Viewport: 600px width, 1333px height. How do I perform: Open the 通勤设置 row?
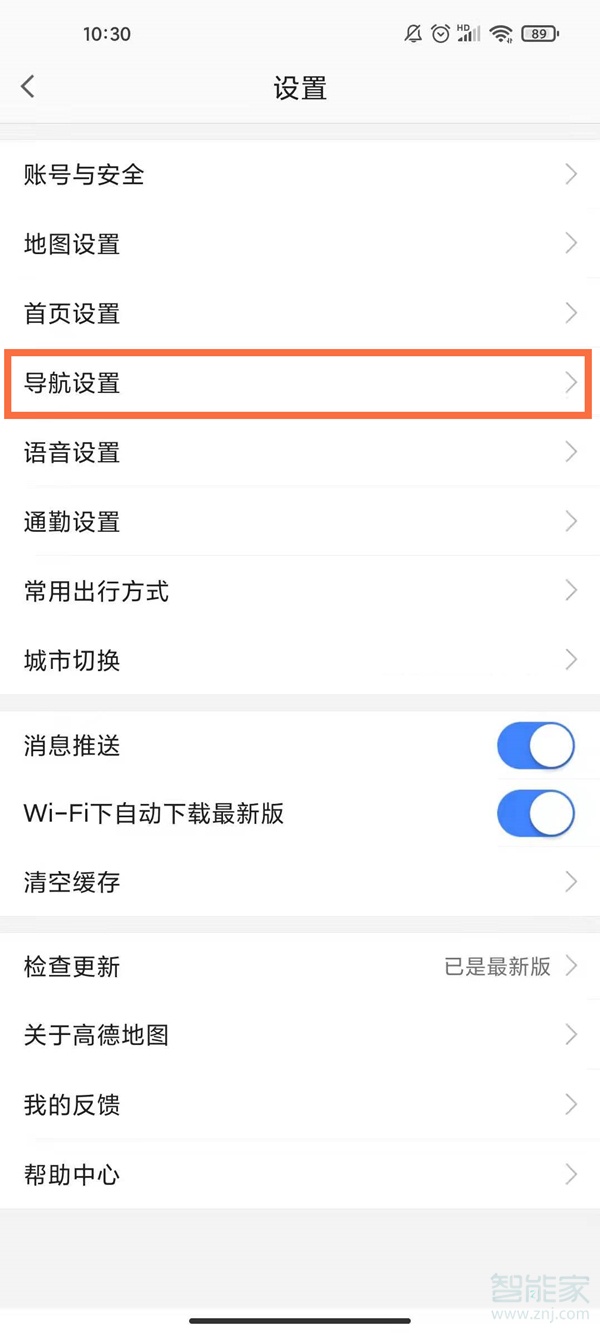coord(300,522)
